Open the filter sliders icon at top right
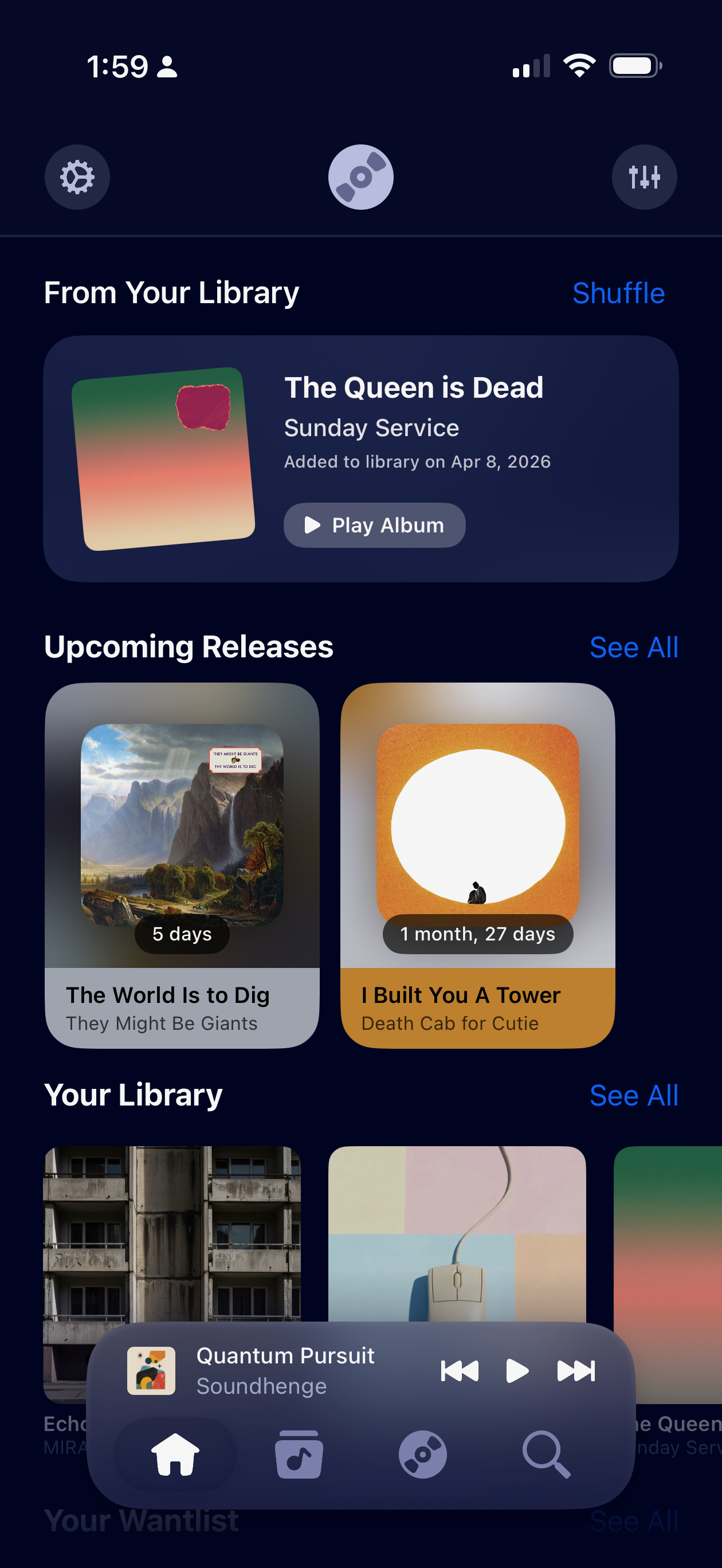722x1568 pixels. (x=644, y=177)
